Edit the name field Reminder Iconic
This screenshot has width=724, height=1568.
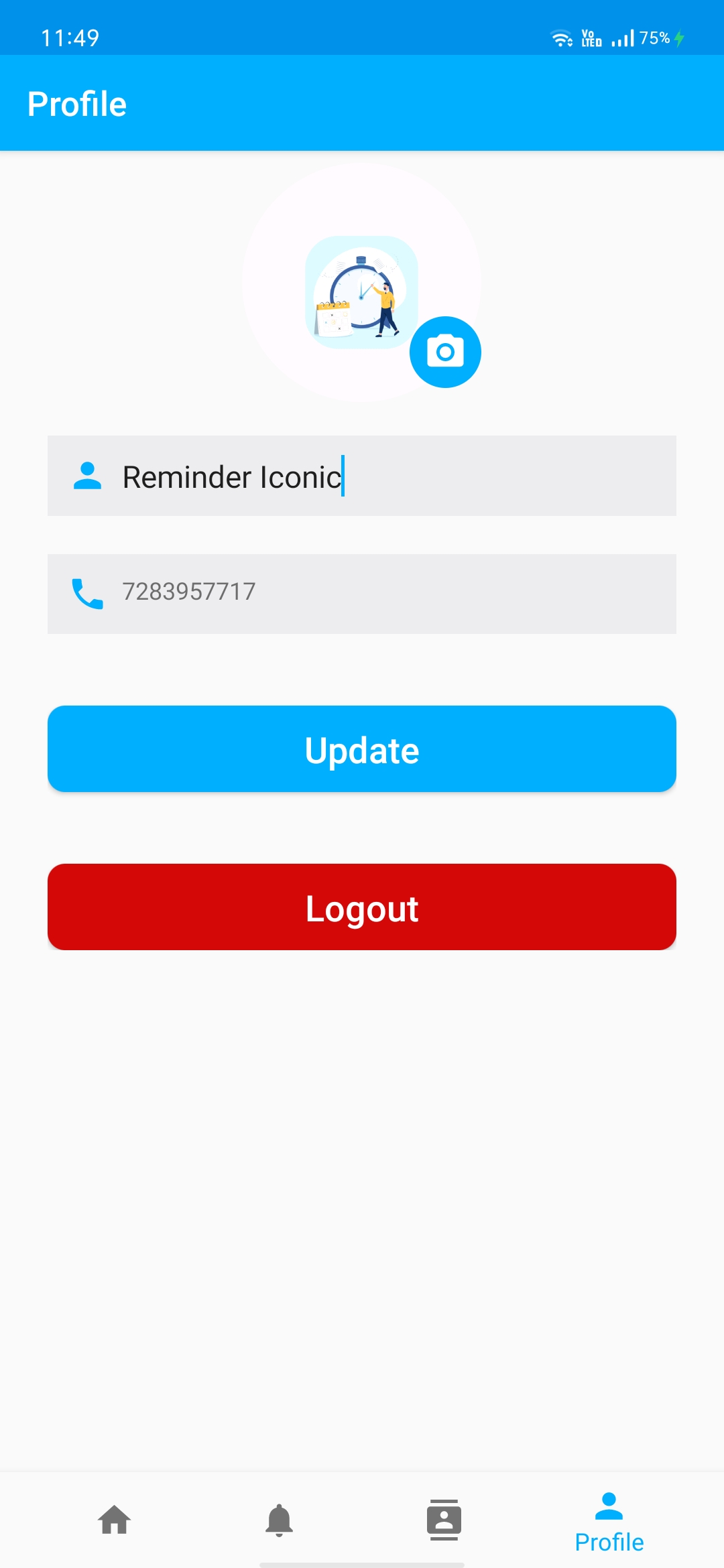pyautogui.click(x=362, y=476)
